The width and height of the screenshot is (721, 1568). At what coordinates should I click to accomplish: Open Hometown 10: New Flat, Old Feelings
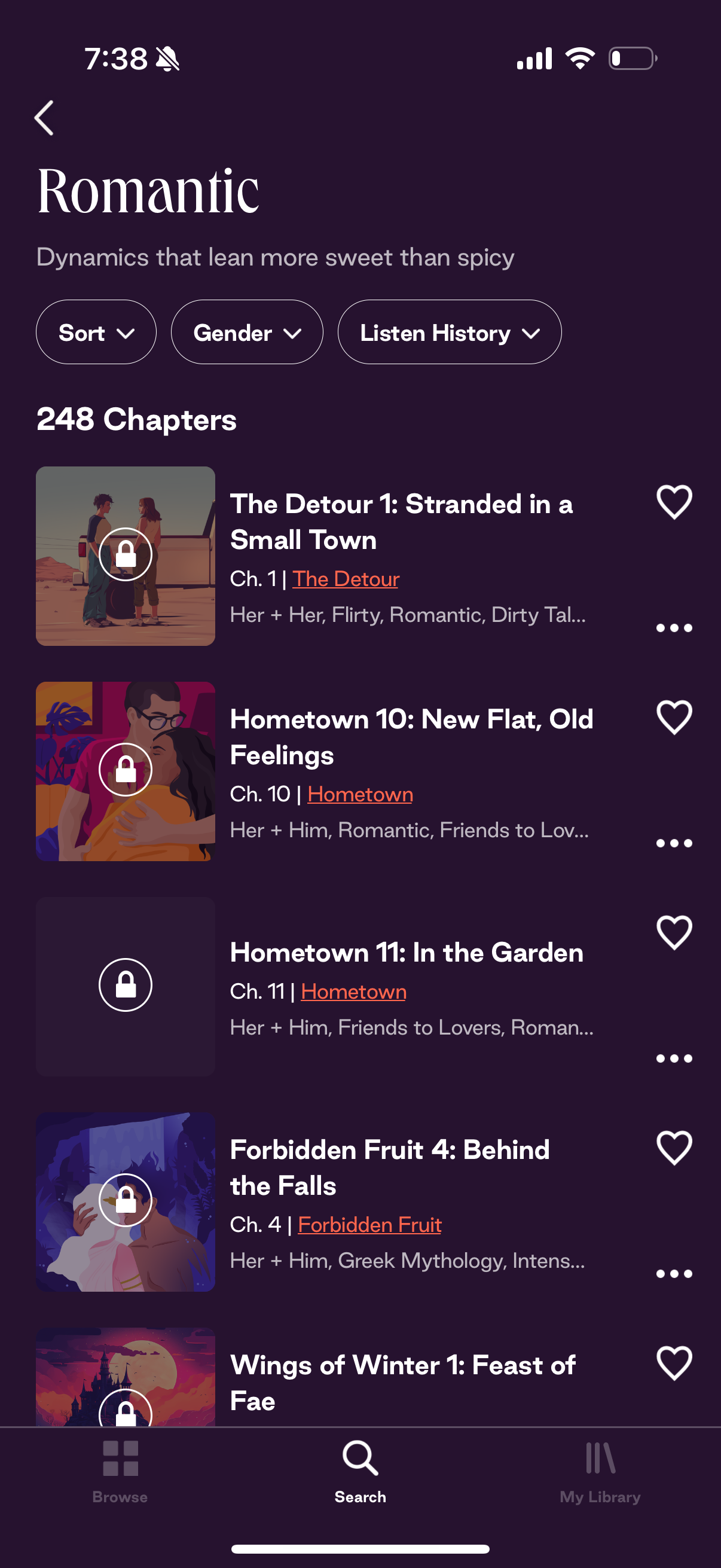[411, 737]
